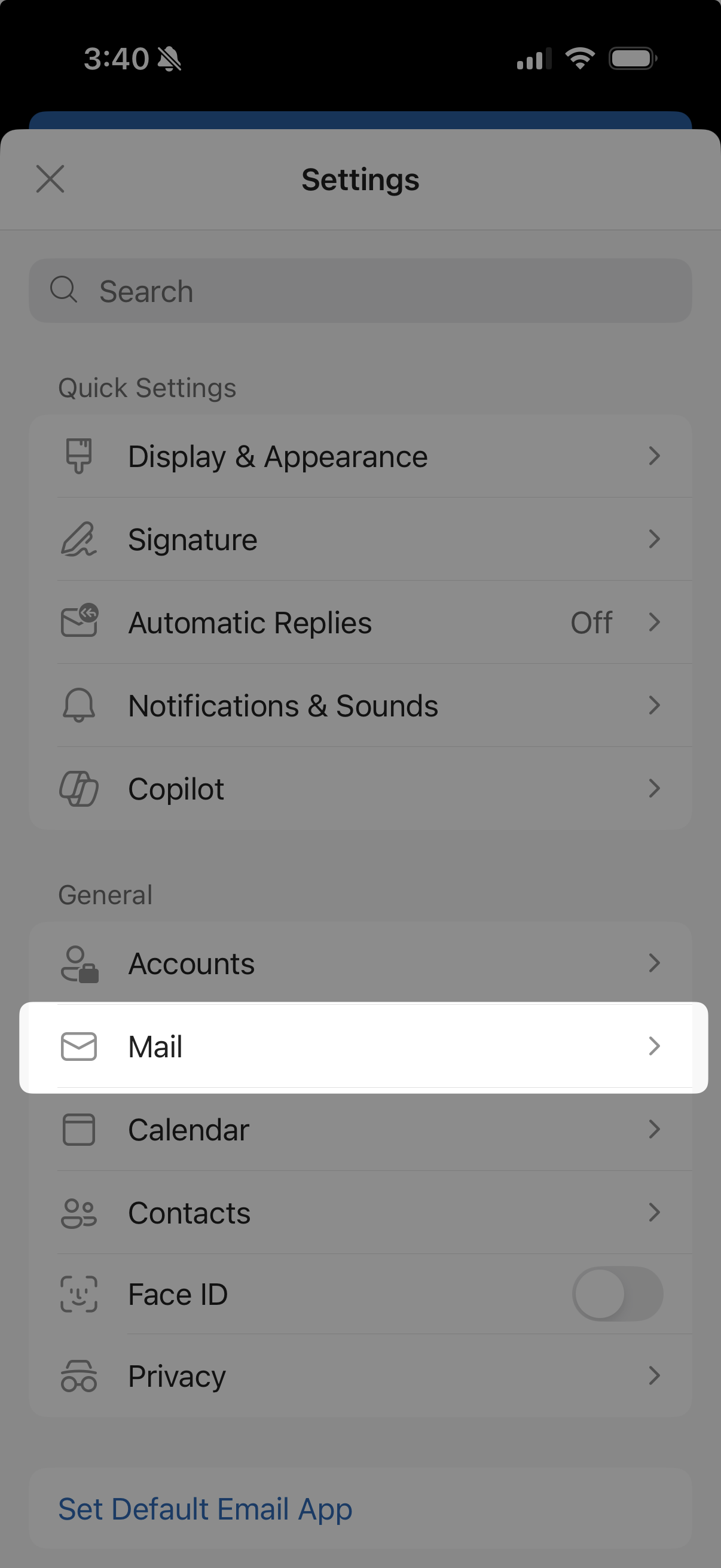Open Calendar settings
721x1568 pixels.
pyautogui.click(x=360, y=1130)
